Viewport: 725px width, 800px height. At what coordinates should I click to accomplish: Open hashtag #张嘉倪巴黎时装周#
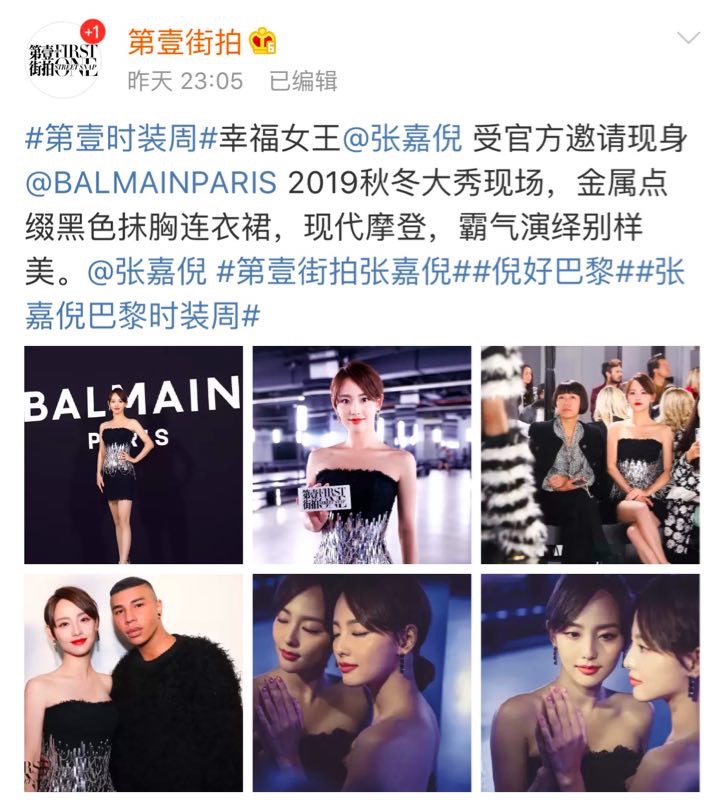(140, 316)
